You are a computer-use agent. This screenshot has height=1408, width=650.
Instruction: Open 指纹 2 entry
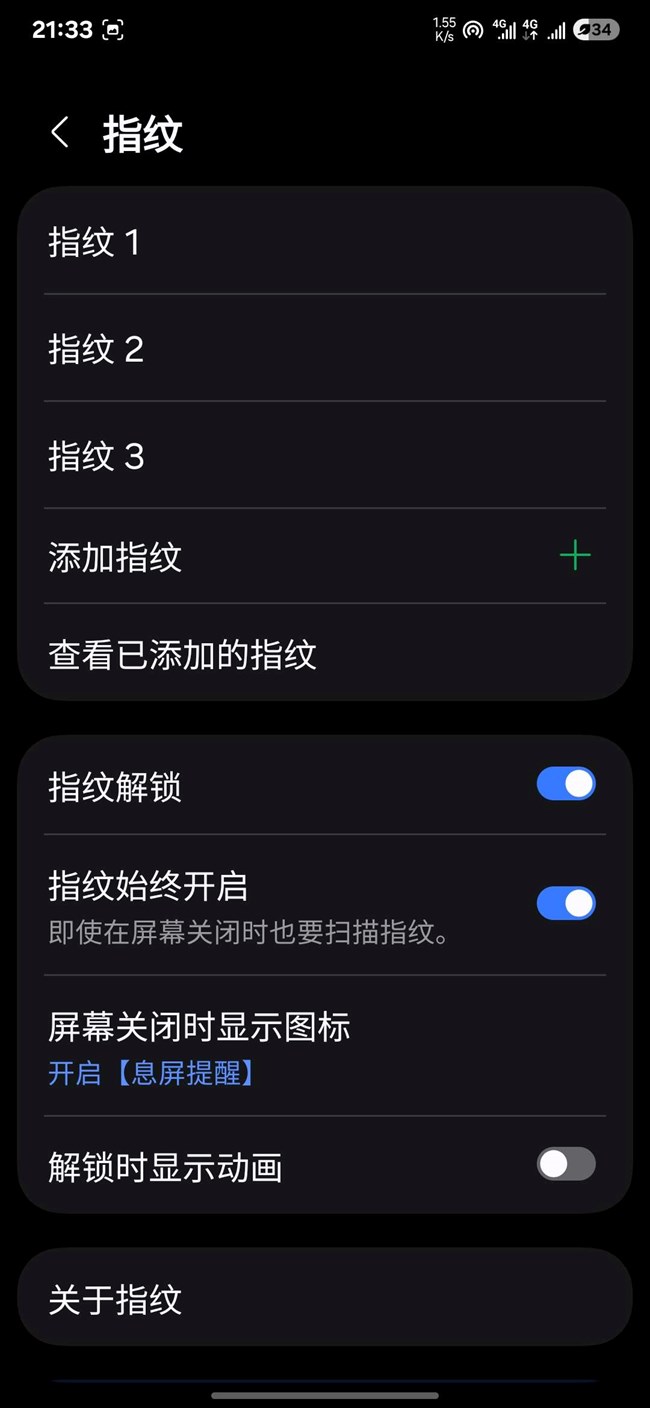(325, 348)
